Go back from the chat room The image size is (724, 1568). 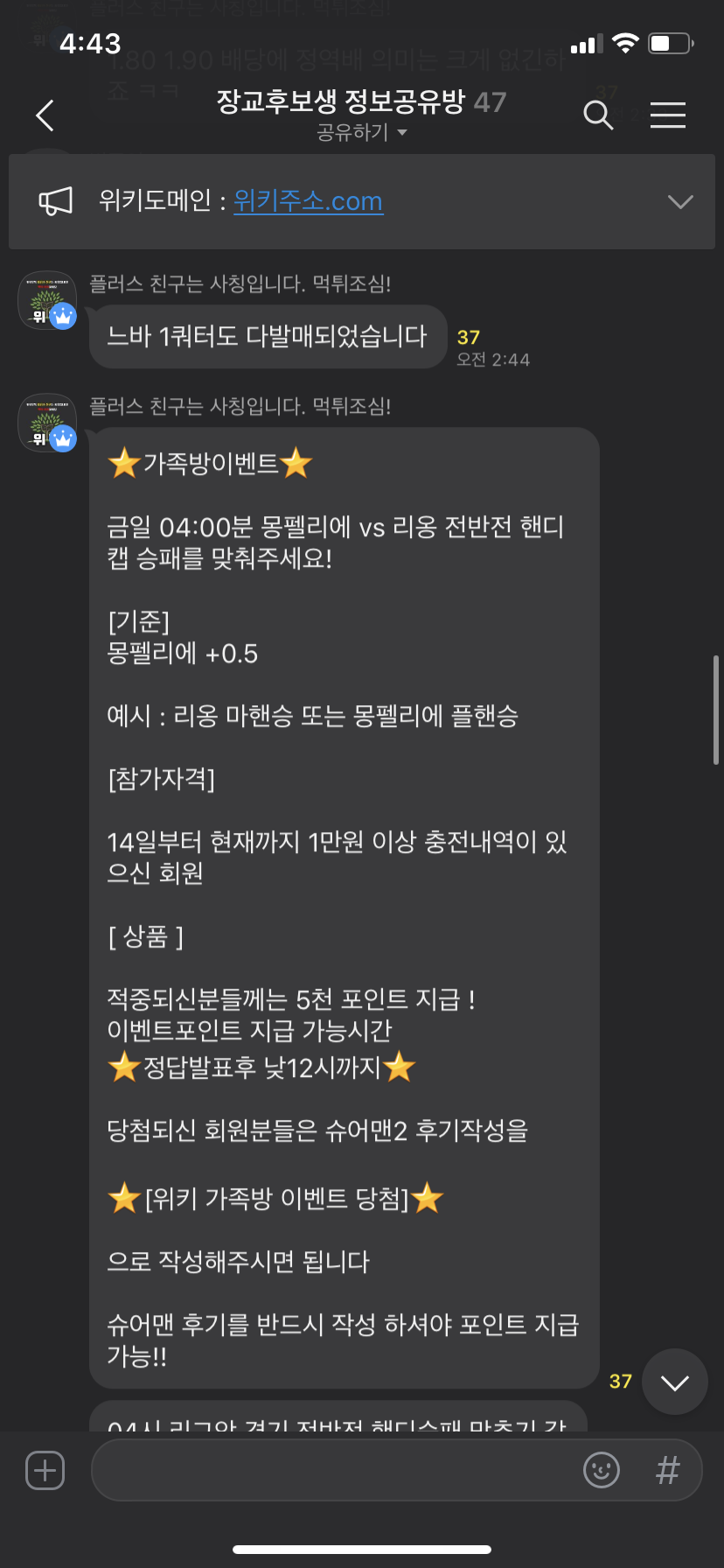coord(45,115)
